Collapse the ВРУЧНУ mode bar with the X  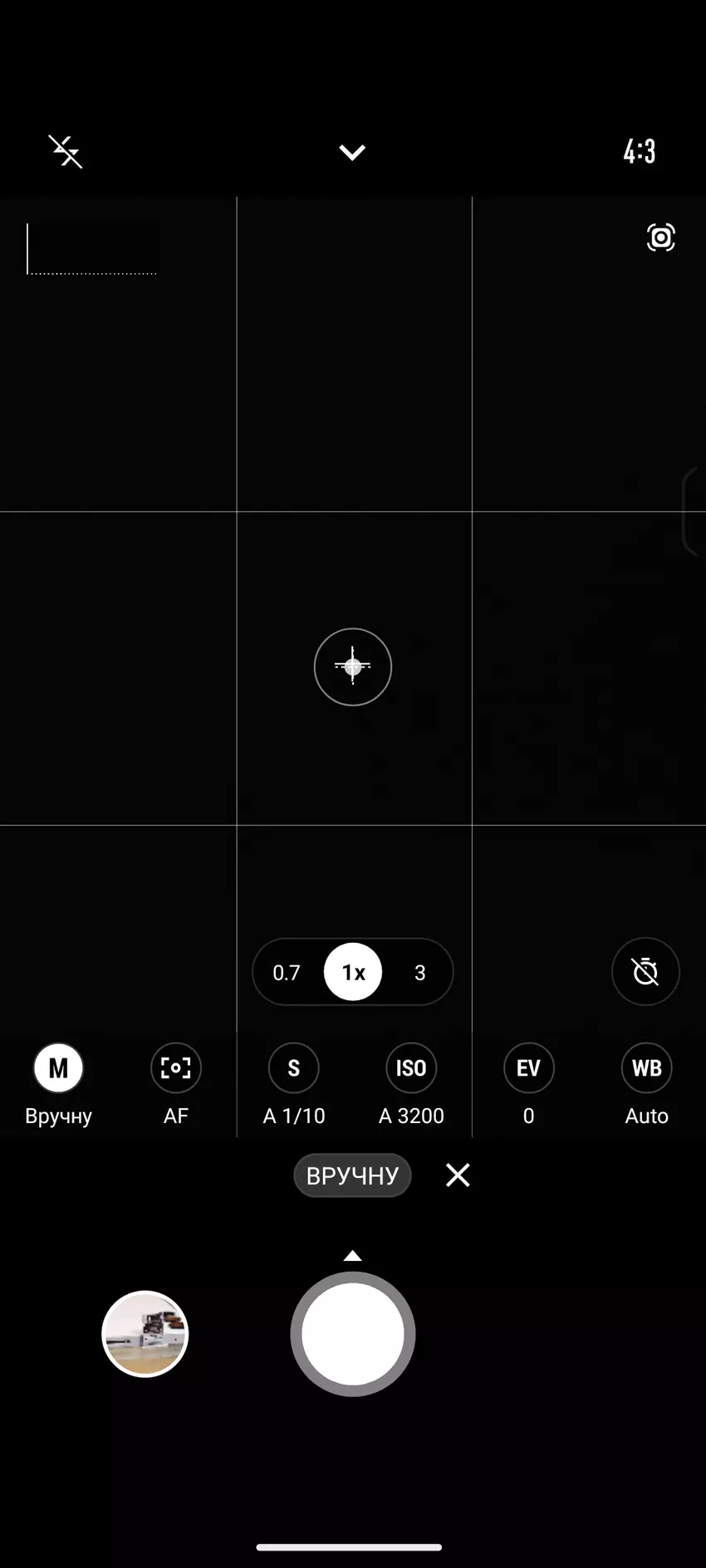pos(458,1175)
